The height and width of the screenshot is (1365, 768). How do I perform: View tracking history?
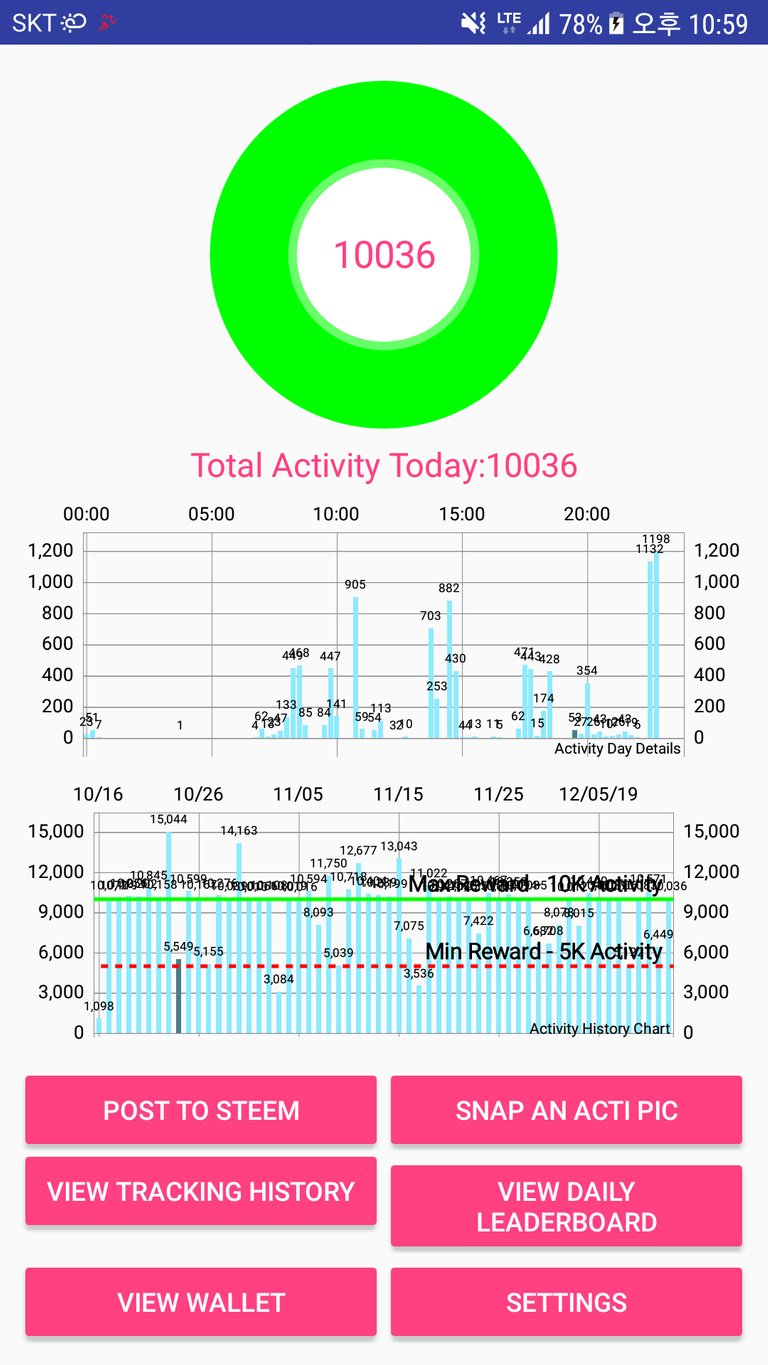pos(201,1191)
